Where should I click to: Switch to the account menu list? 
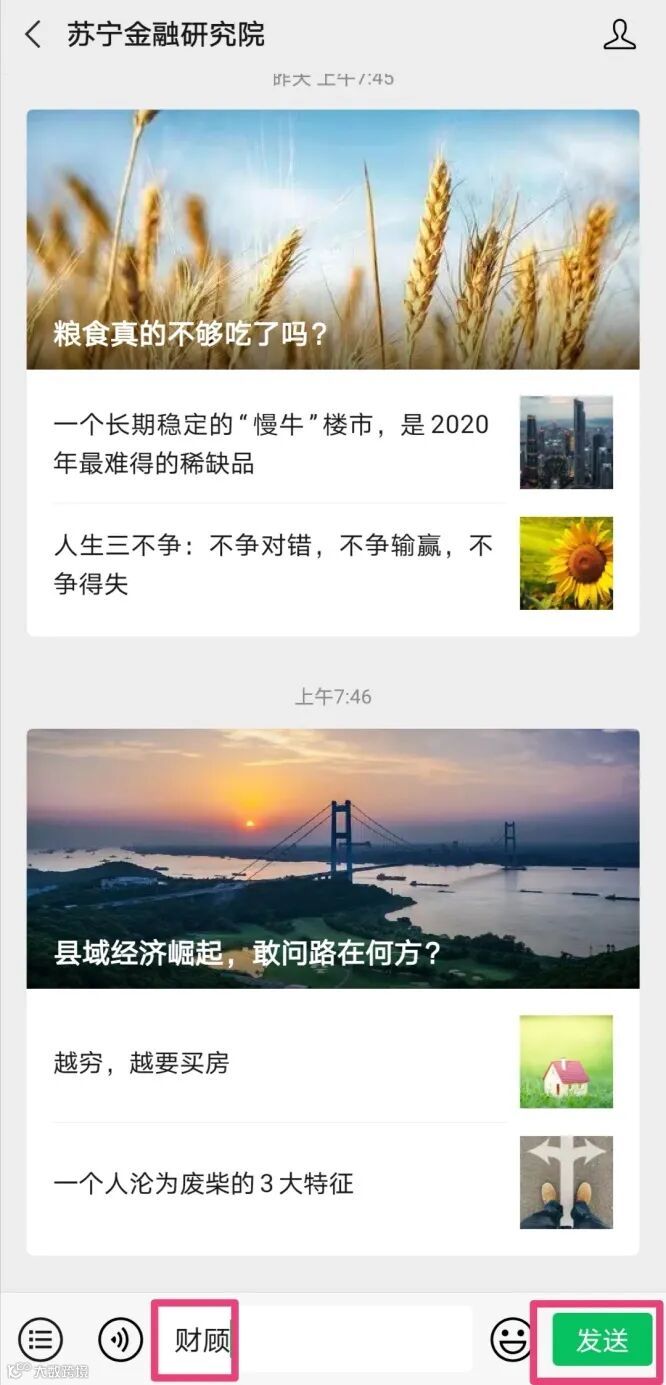[40, 1339]
